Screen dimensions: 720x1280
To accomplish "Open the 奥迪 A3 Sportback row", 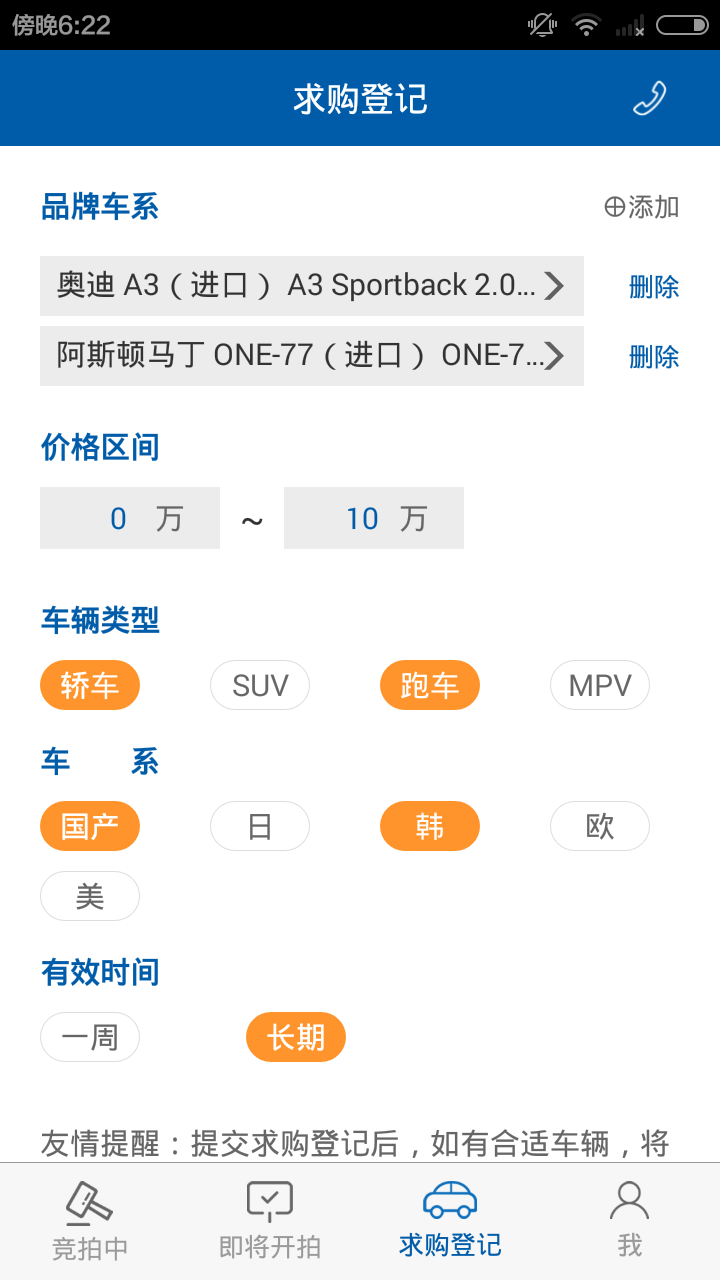I will coord(312,286).
